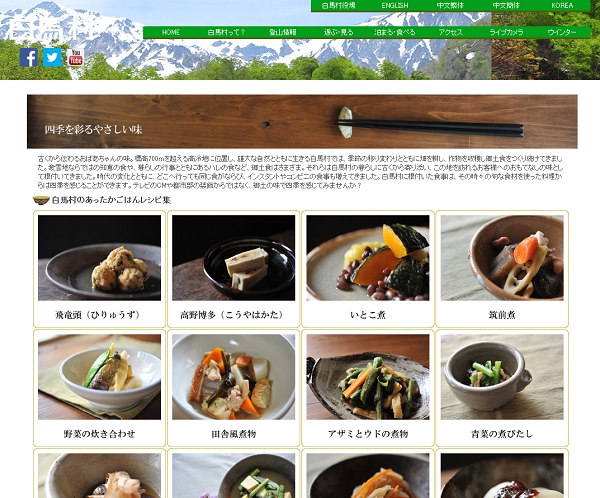600x498 pixels.
Task: Open the ライブカメラ menu item
Action: pyautogui.click(x=506, y=32)
